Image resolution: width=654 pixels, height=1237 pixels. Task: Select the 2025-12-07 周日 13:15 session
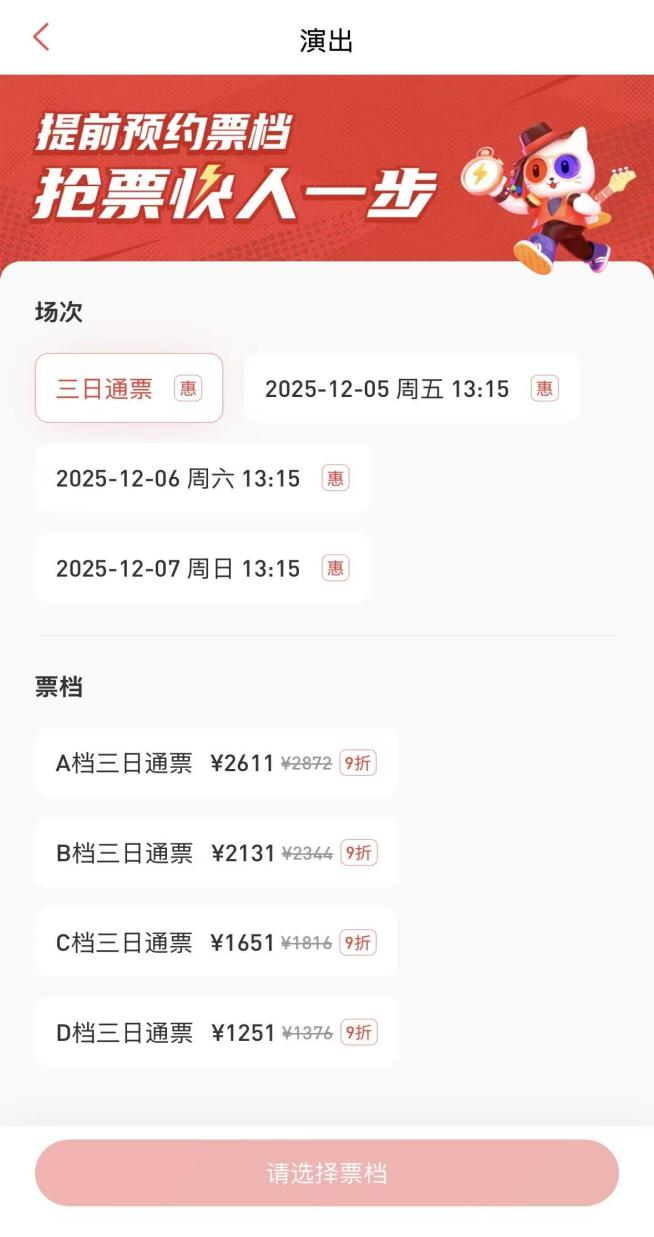click(202, 568)
